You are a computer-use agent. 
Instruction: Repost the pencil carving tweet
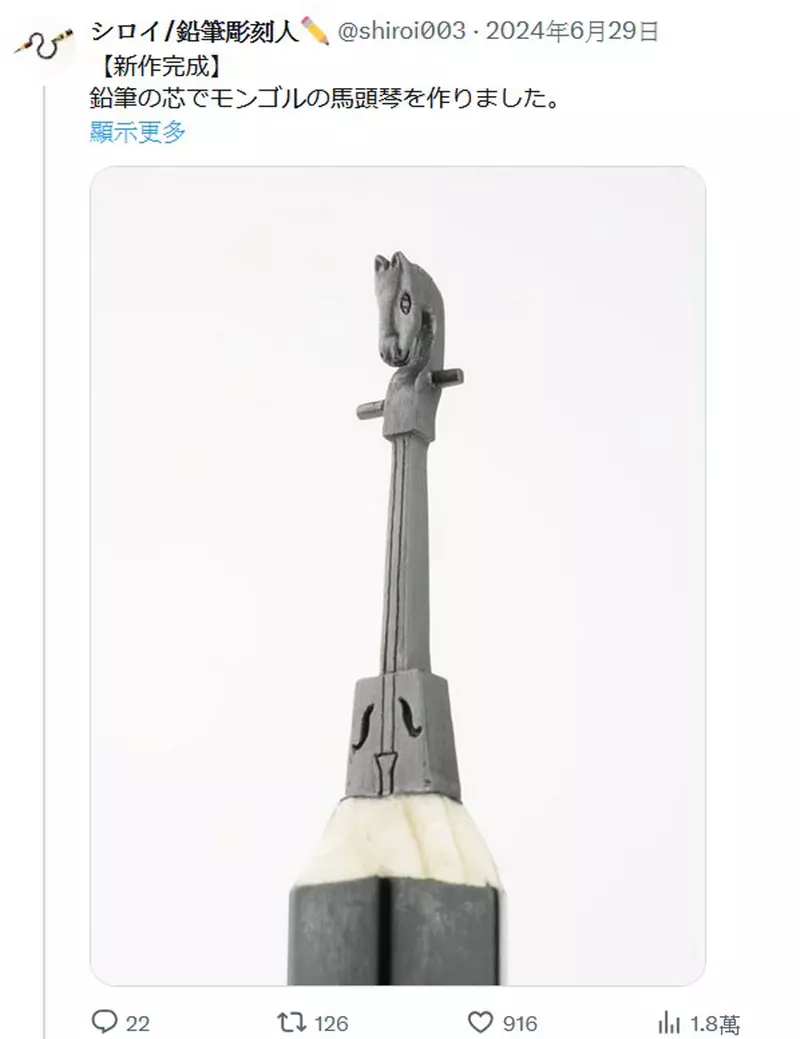(291, 1022)
